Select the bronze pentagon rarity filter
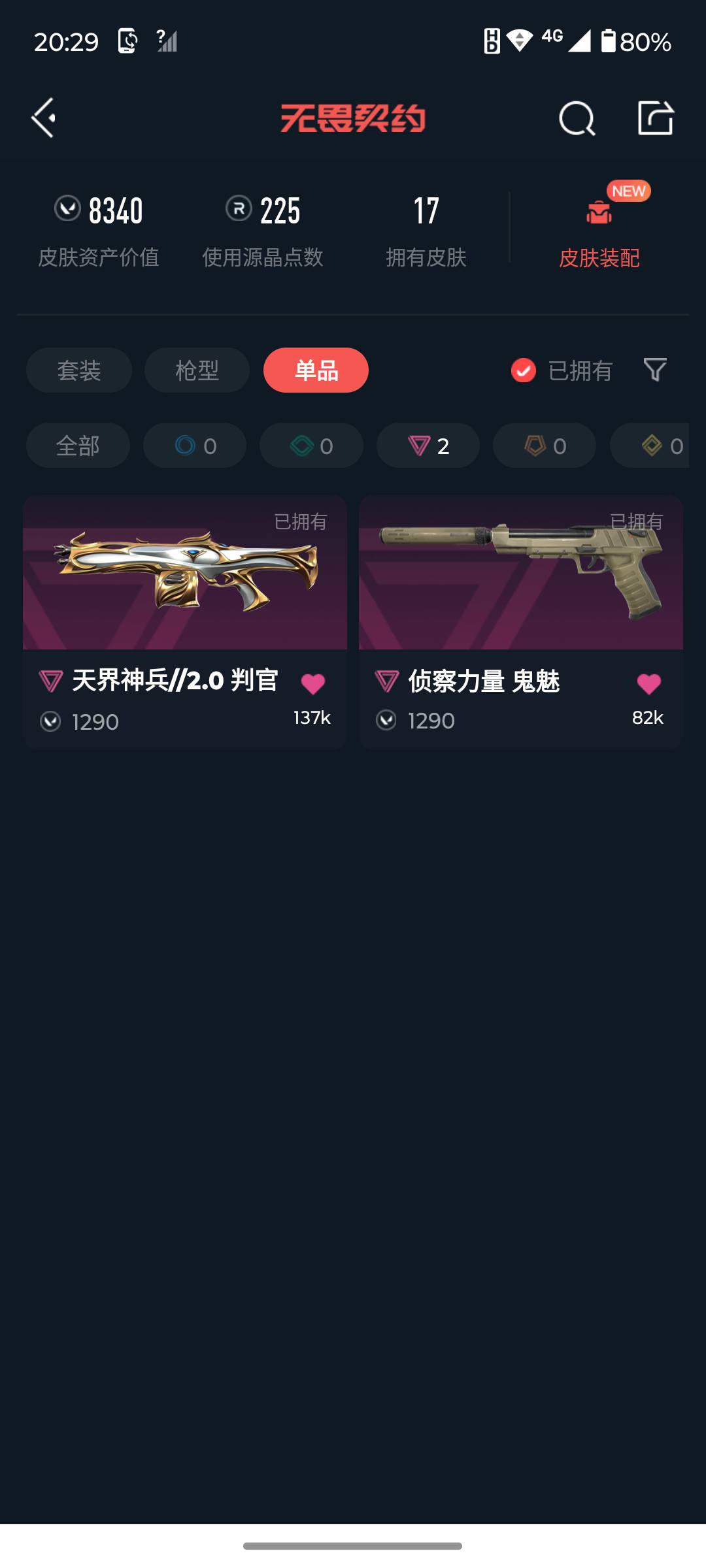Viewport: 706px width, 1568px height. coord(543,445)
